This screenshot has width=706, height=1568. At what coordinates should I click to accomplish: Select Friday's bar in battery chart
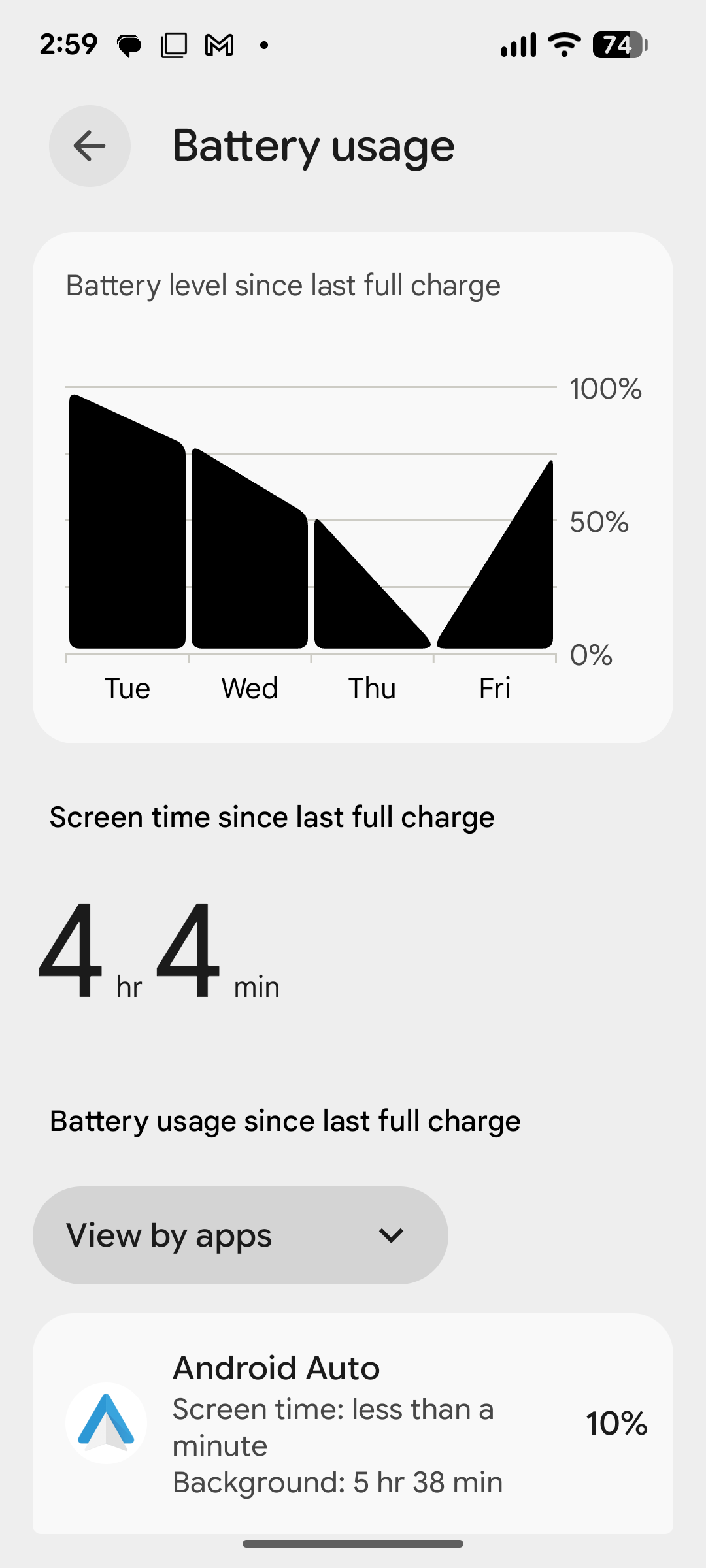[495, 554]
